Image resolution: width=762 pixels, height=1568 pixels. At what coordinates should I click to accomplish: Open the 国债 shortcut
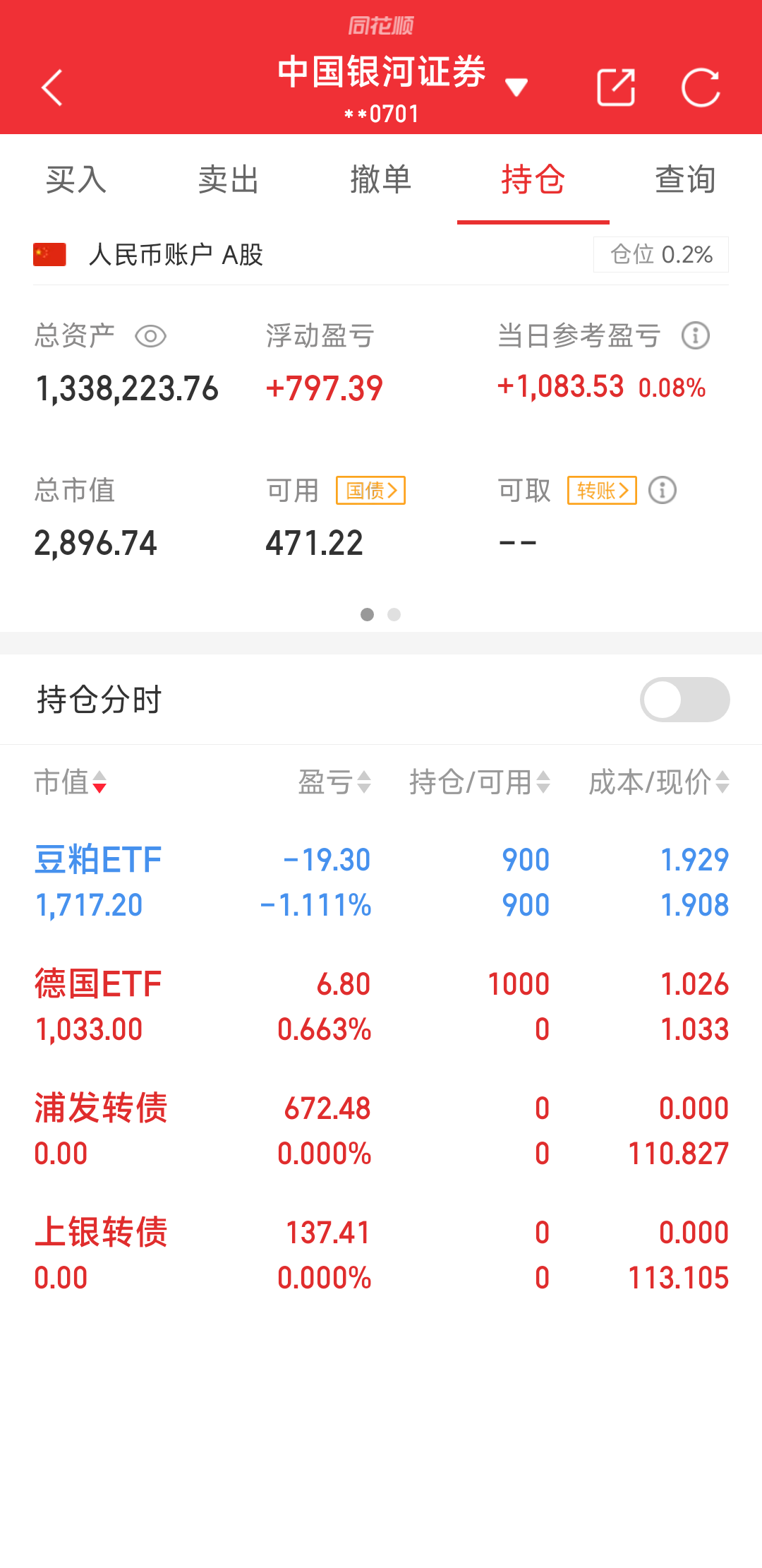(x=370, y=491)
